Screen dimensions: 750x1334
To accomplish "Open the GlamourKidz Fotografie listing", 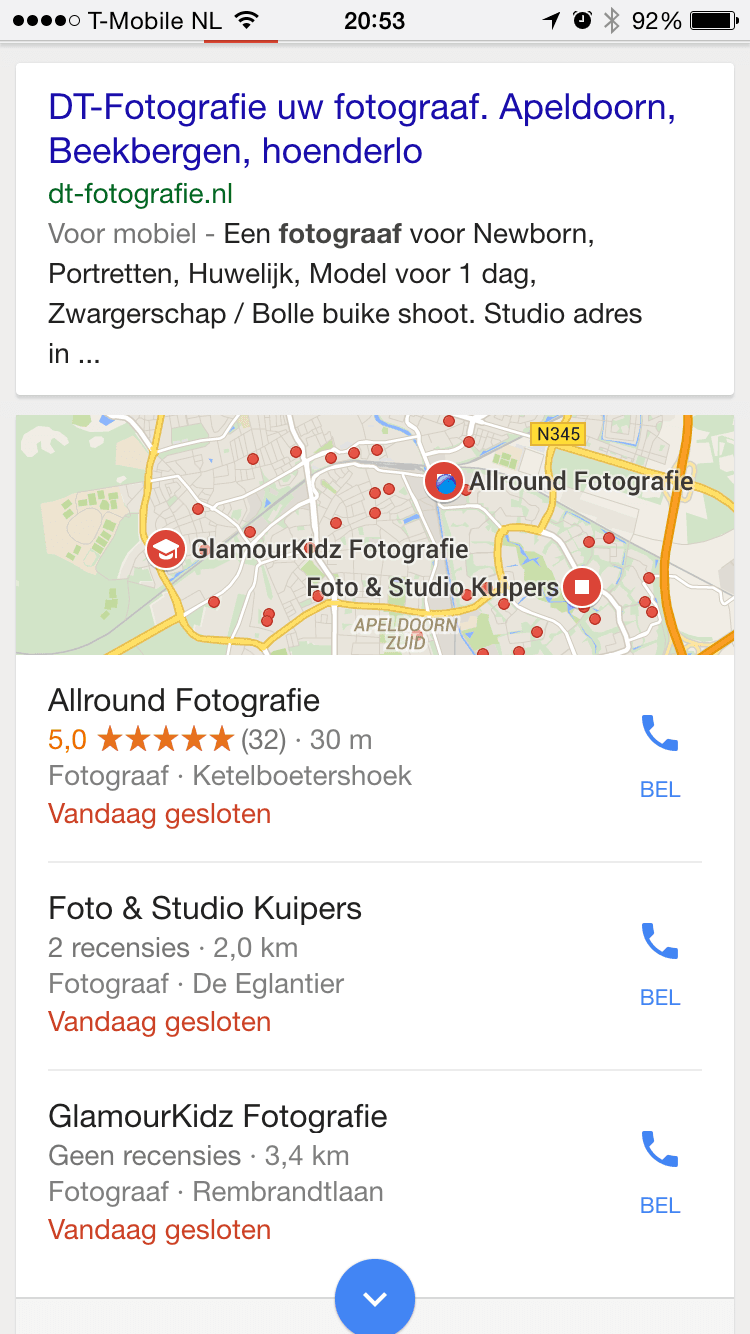I will (218, 1117).
